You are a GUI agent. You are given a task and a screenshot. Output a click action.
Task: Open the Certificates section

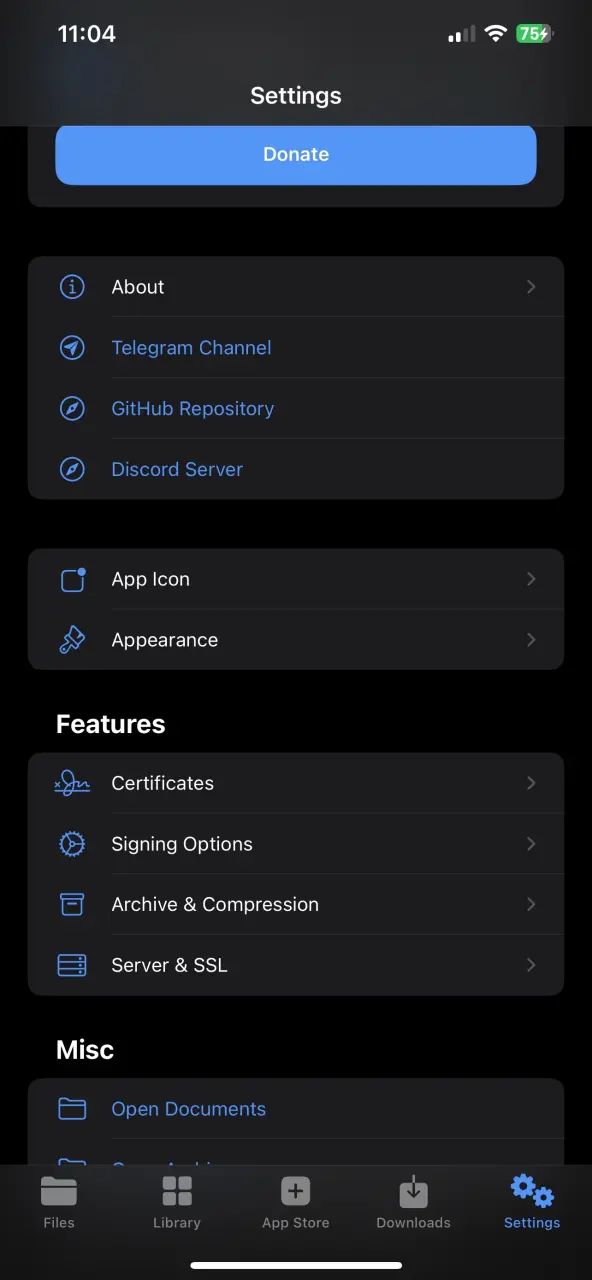tap(296, 783)
